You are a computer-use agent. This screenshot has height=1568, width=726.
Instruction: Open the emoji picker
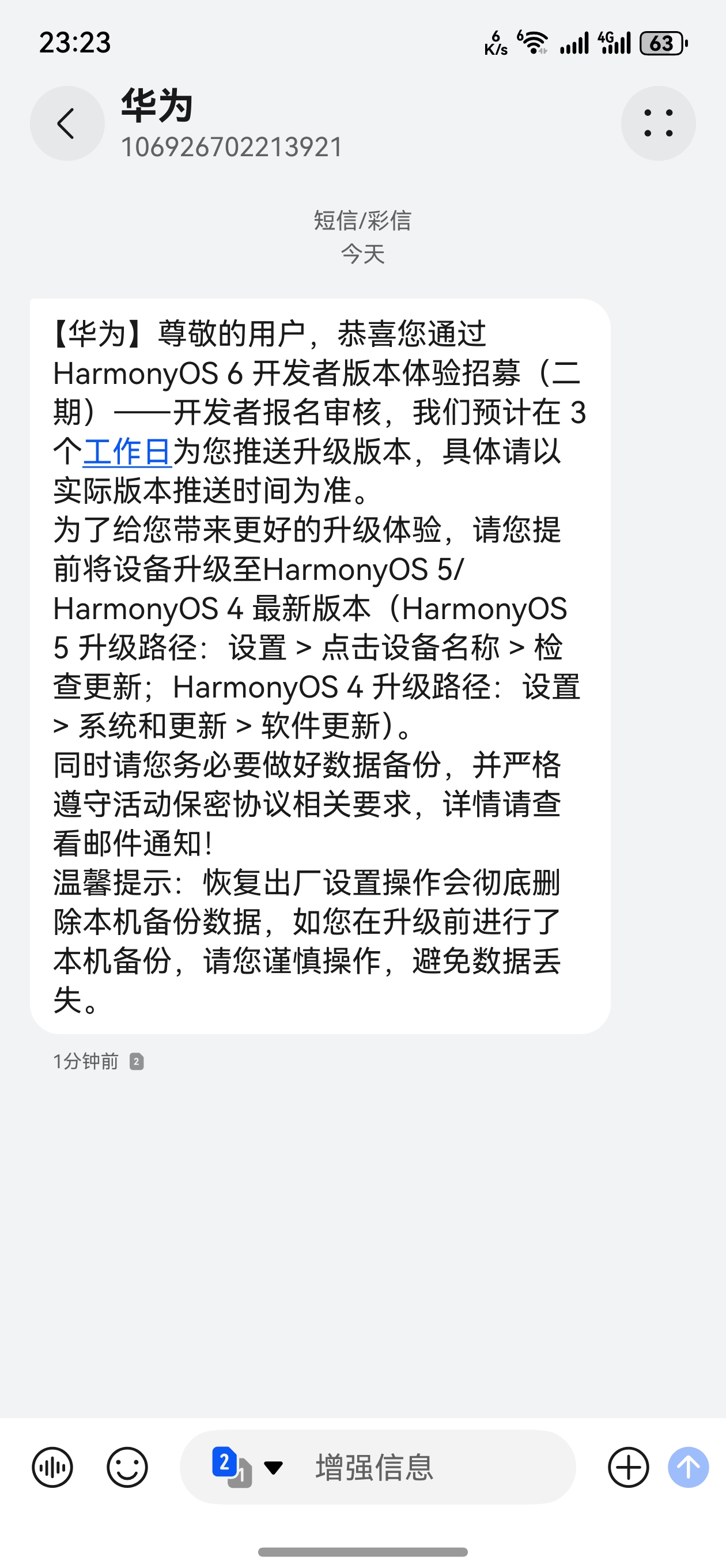127,1467
